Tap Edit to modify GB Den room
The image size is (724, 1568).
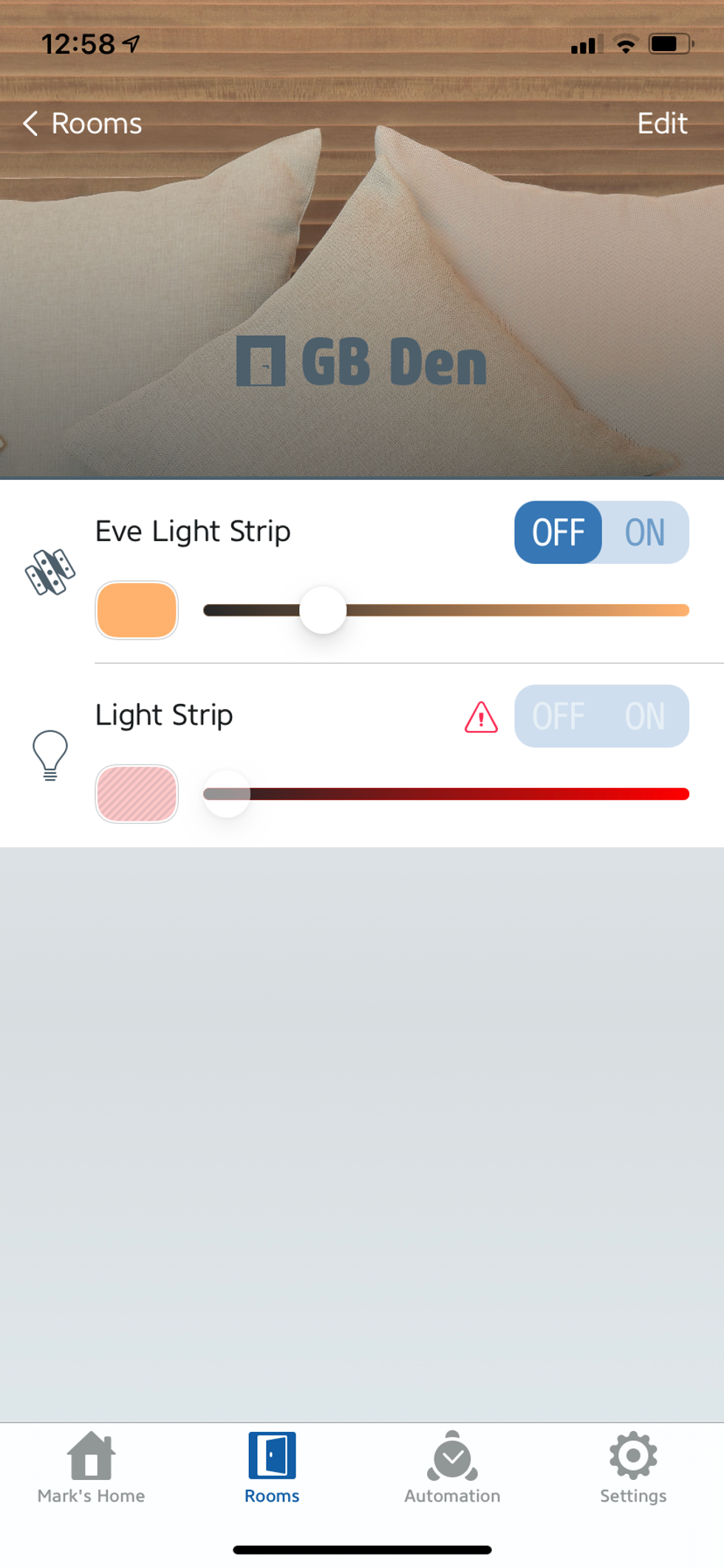coord(661,123)
